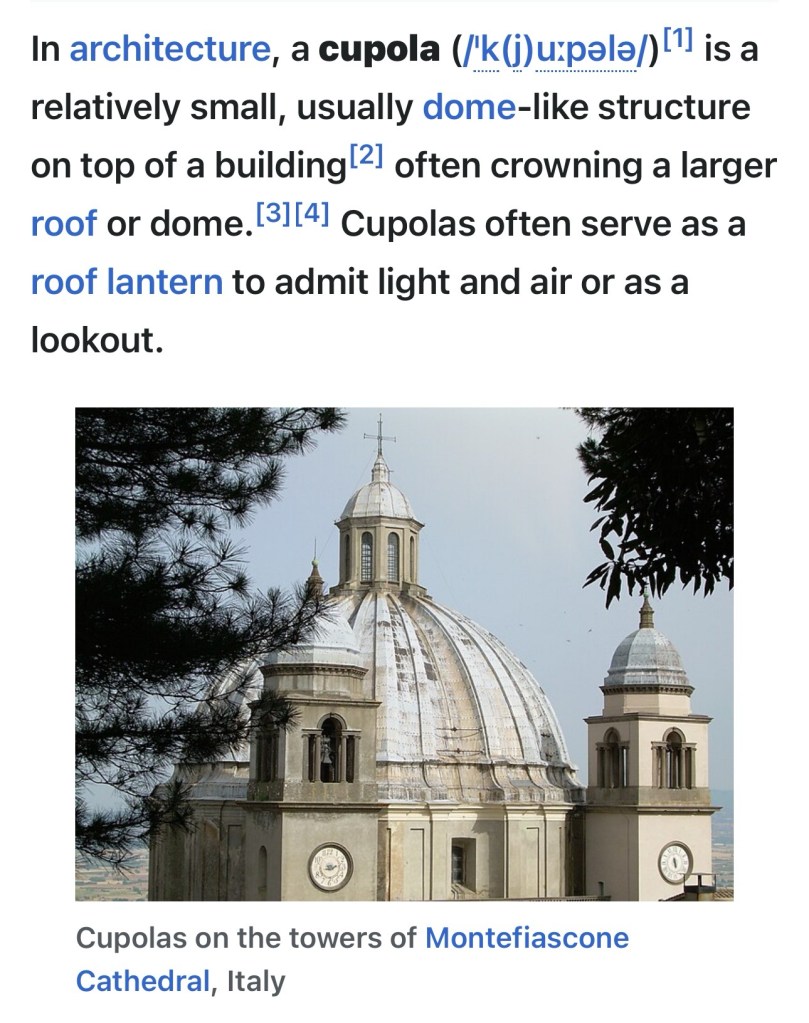Open the roof article link
The image size is (809, 1023).
click(x=64, y=223)
